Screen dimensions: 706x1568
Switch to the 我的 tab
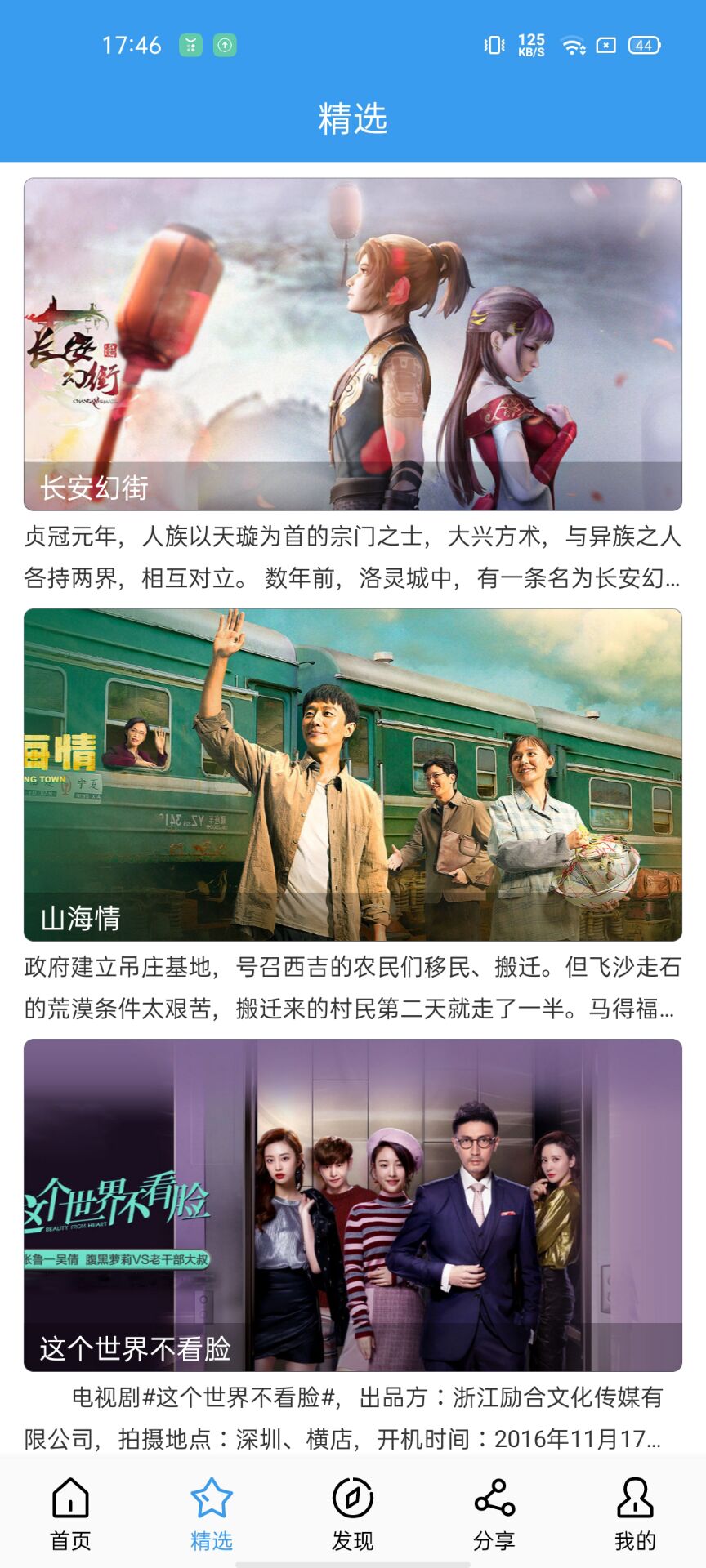(636, 1515)
